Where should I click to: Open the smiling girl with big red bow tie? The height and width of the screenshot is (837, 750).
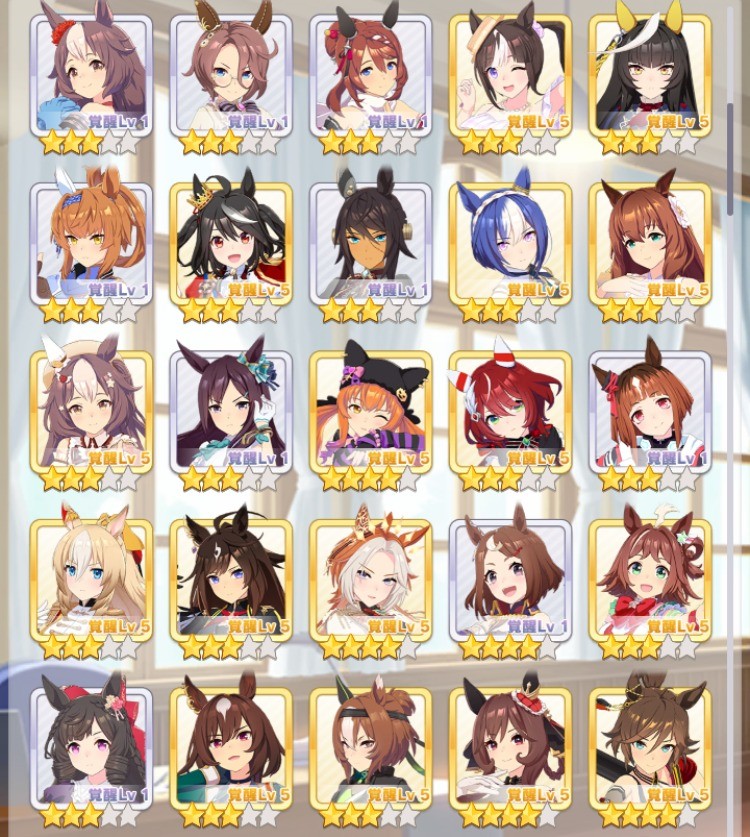coord(650,581)
